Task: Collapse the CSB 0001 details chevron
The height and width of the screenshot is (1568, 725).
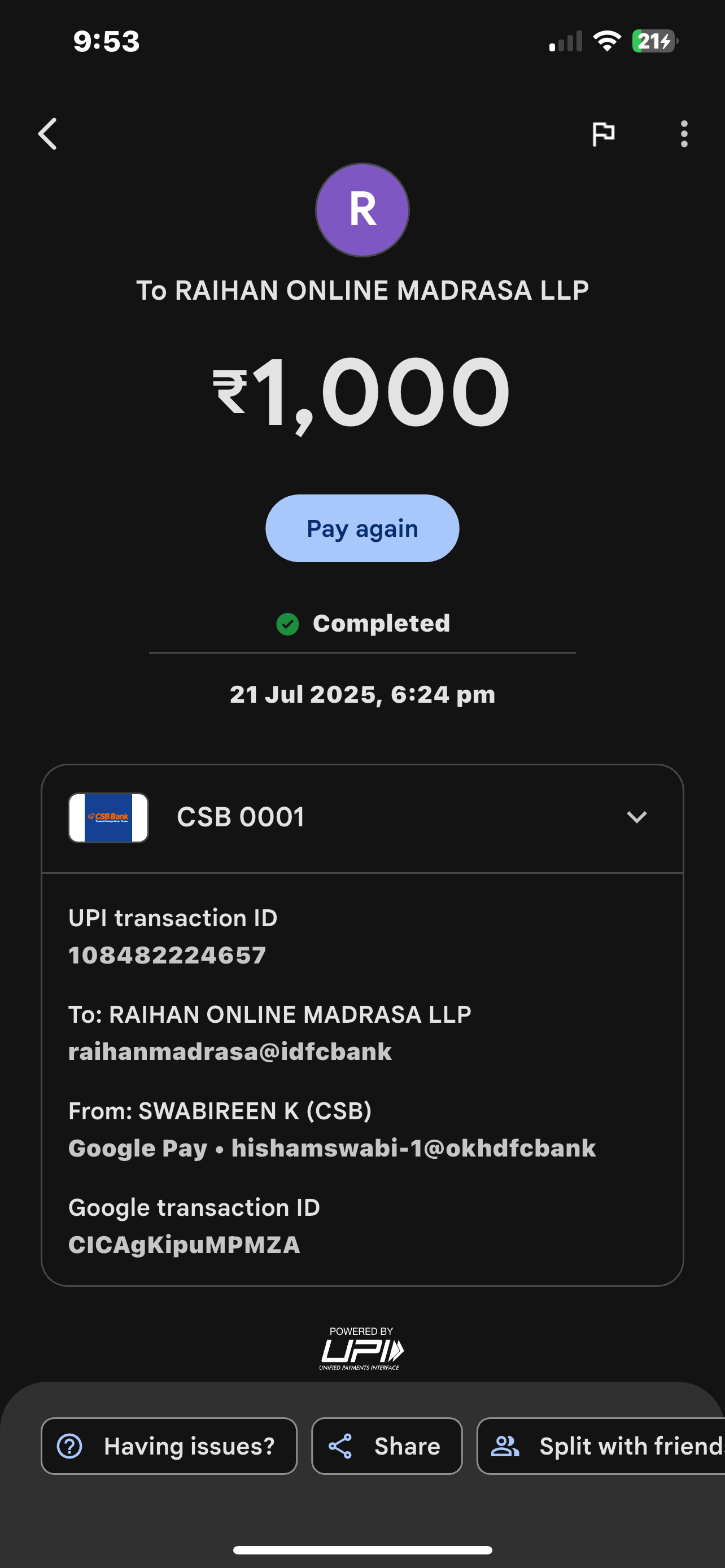Action: (x=636, y=817)
